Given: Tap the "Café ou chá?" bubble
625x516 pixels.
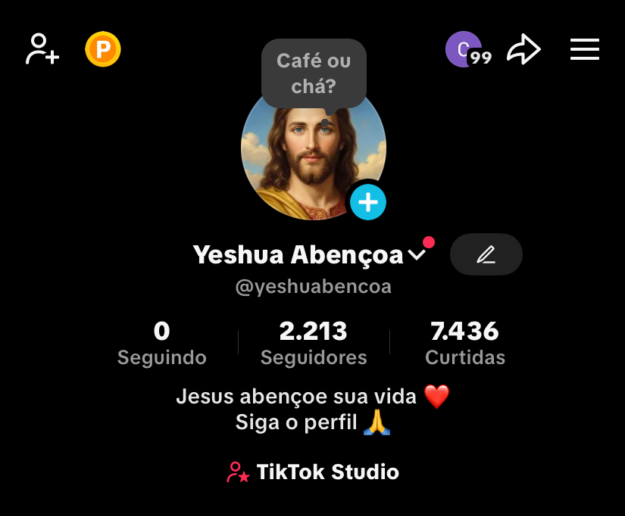Looking at the screenshot, I should [314, 74].
